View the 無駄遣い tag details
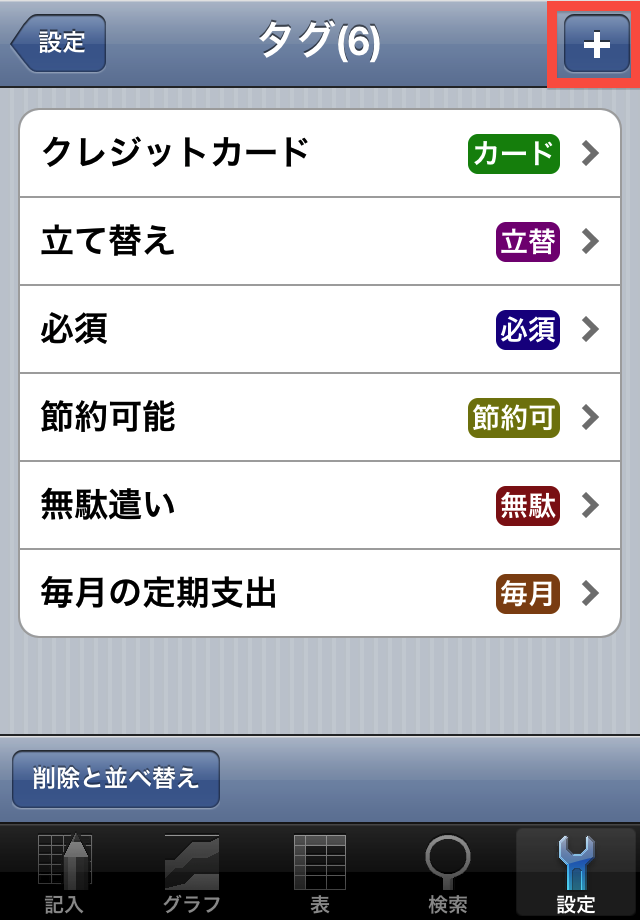 tap(320, 505)
